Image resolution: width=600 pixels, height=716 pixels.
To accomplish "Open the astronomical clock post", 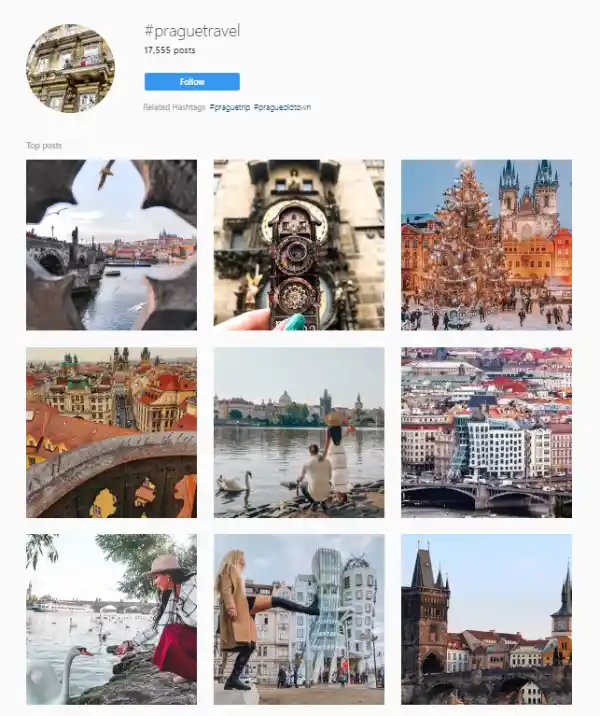I will pyautogui.click(x=299, y=245).
